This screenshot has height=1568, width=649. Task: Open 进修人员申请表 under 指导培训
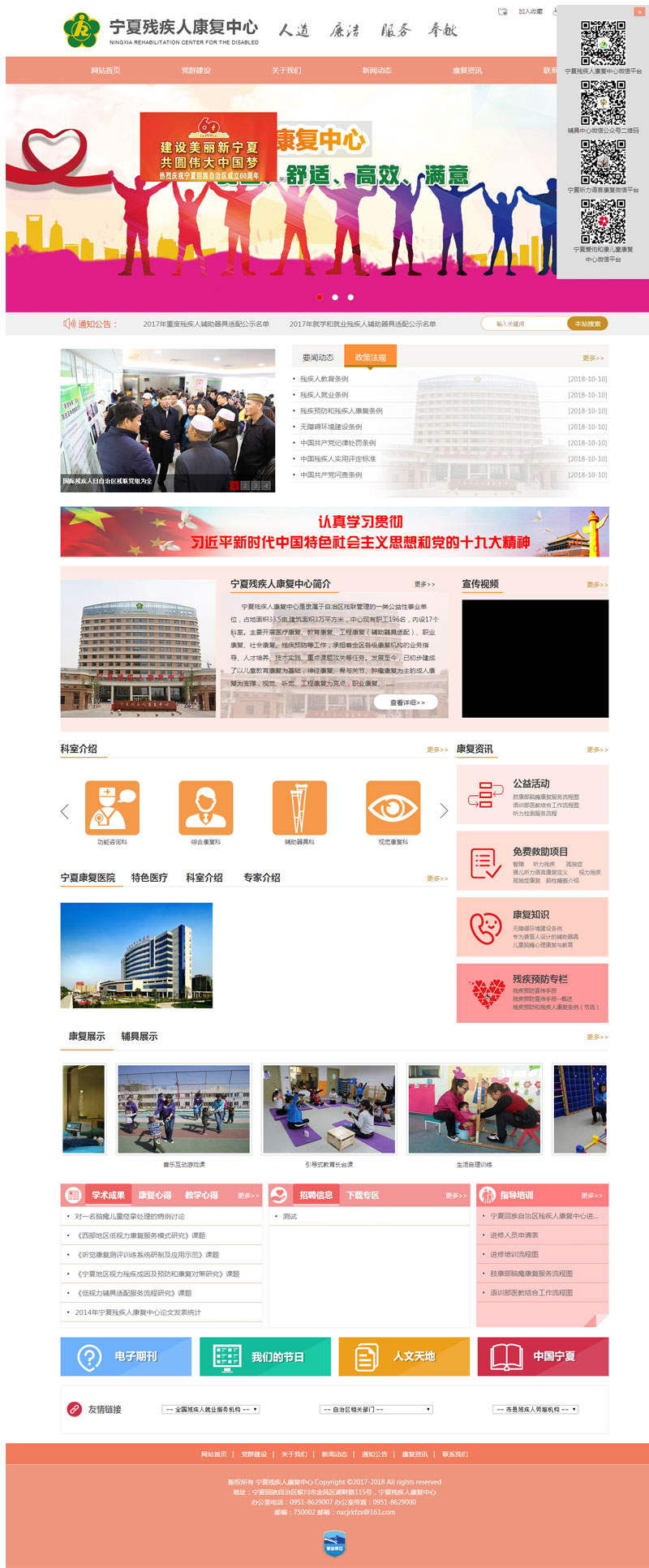click(x=514, y=1235)
